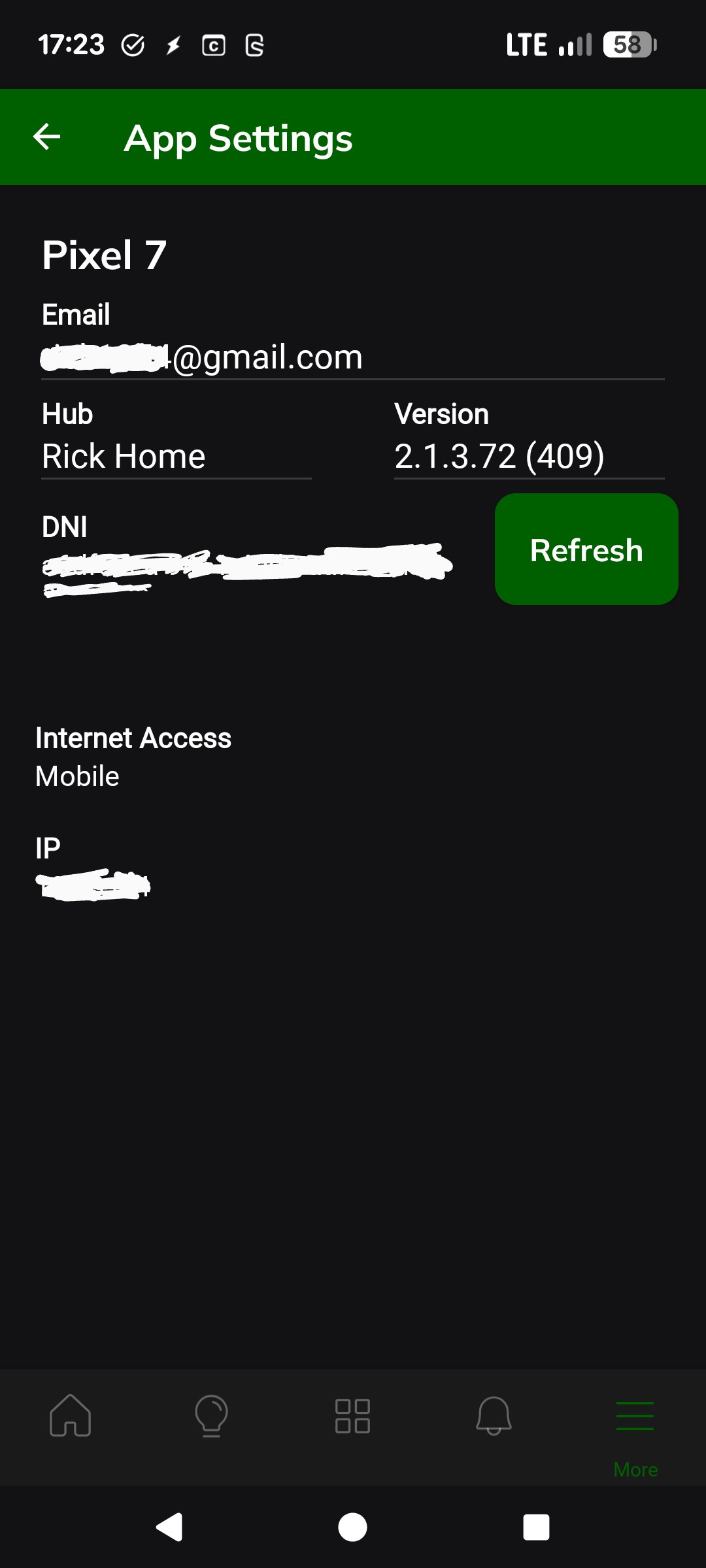Tap the system back button
706x1568 pixels.
(x=169, y=1527)
